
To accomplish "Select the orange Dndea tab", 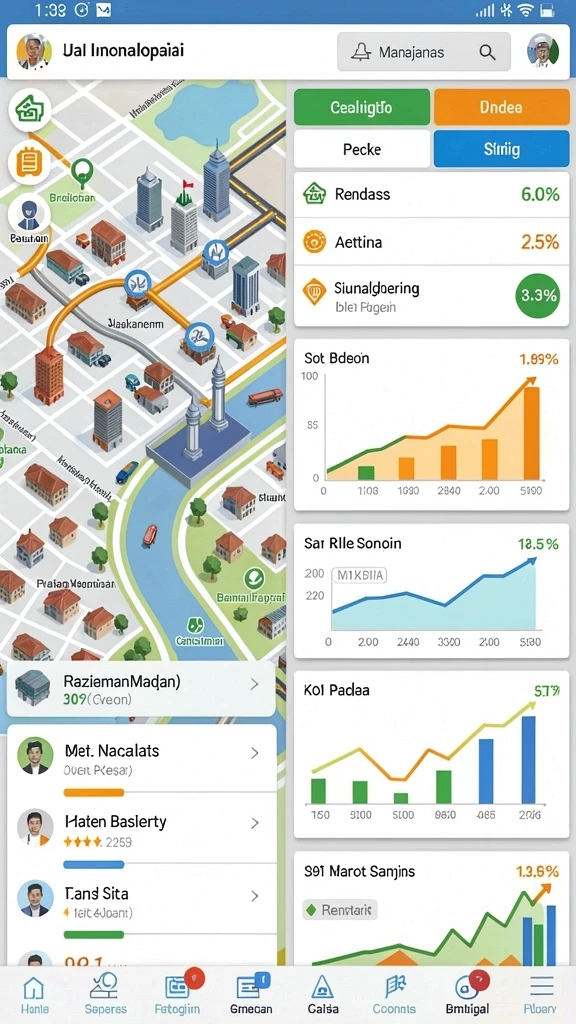I will click(500, 107).
